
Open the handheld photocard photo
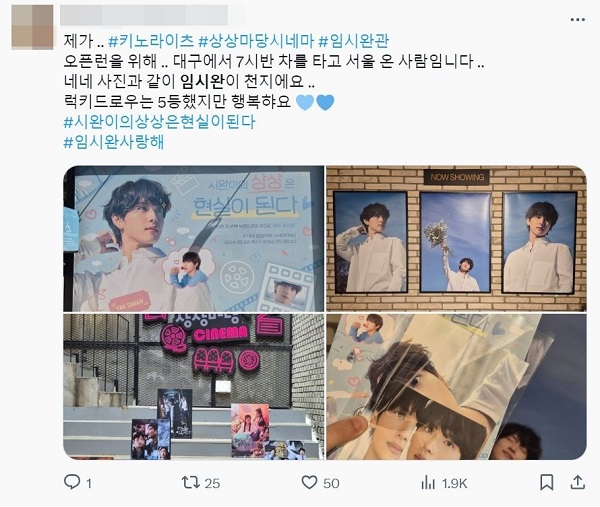click(456, 387)
